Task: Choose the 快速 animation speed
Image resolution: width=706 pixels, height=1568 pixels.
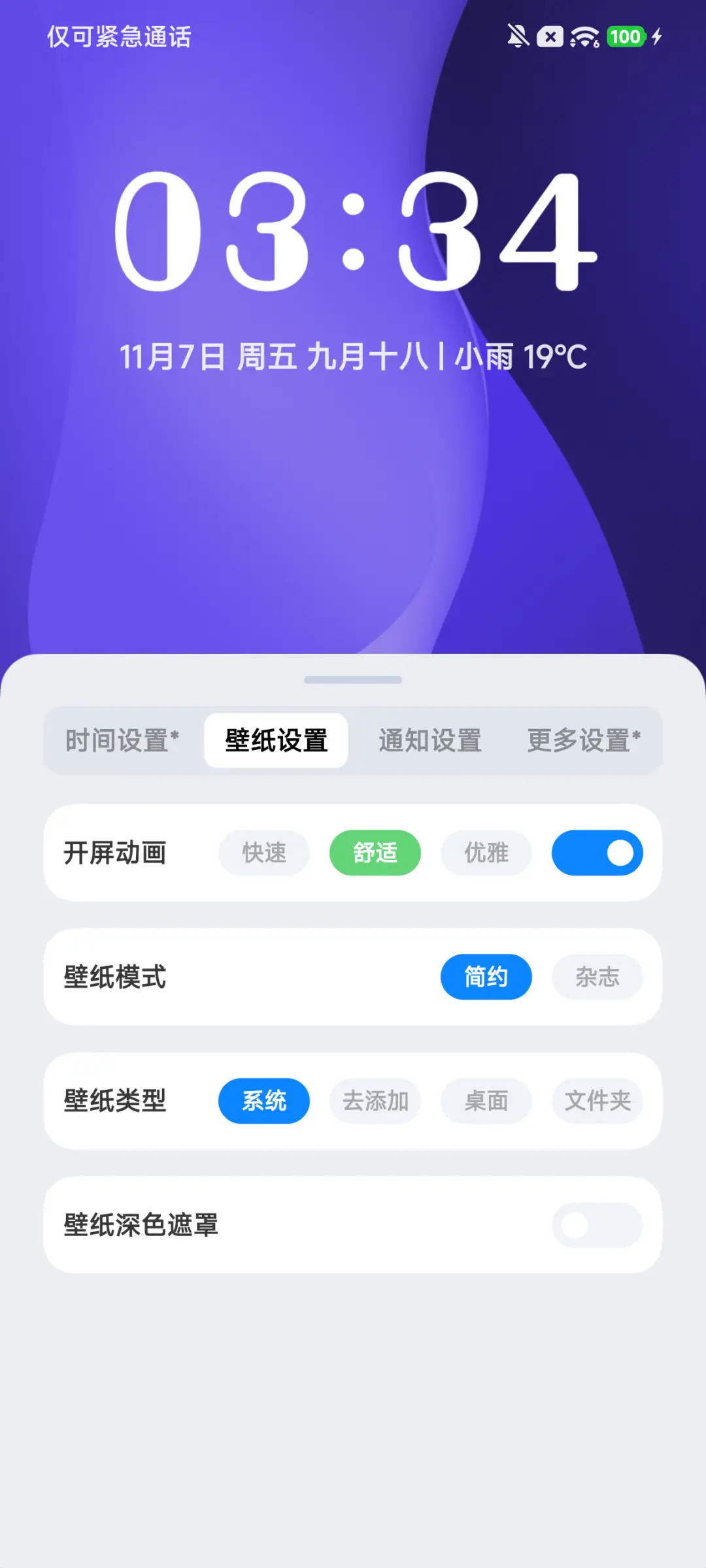Action: click(263, 853)
